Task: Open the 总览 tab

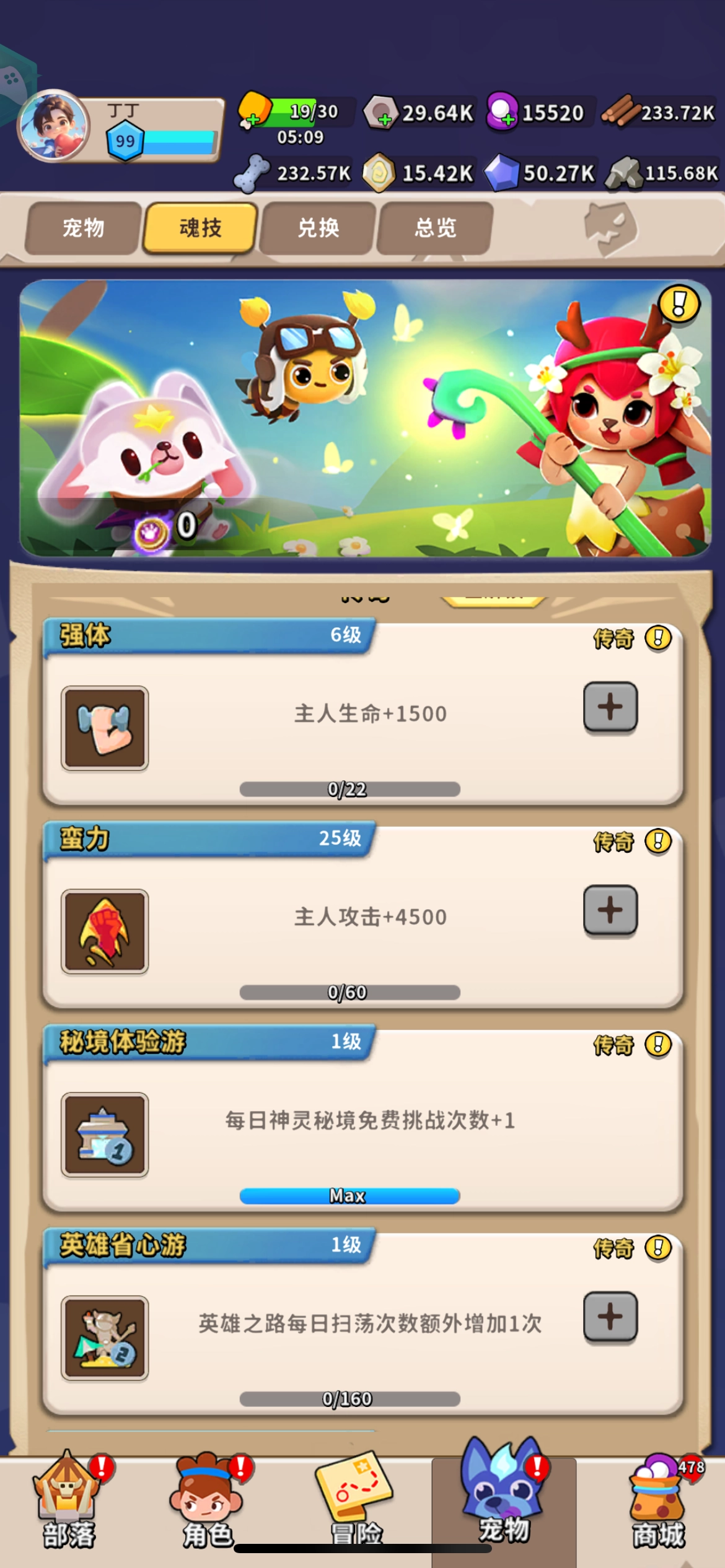Action: [435, 228]
